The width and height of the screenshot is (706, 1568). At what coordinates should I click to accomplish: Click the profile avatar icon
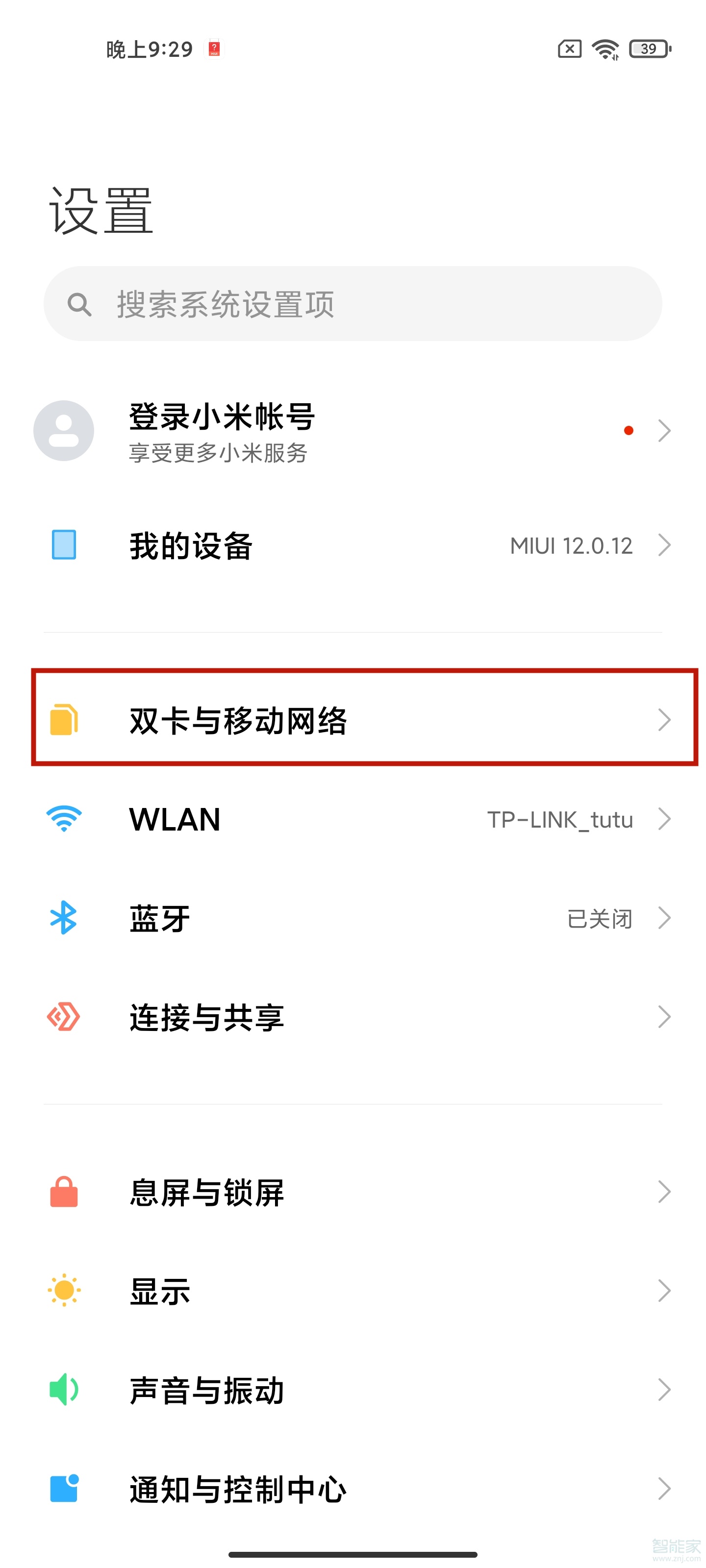[x=63, y=431]
